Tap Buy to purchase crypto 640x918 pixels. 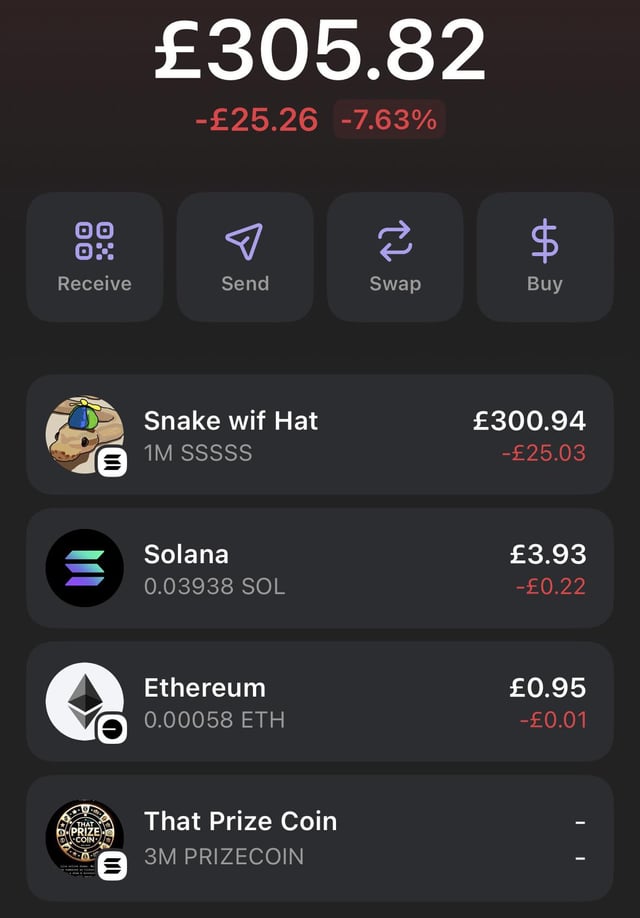[x=545, y=257]
